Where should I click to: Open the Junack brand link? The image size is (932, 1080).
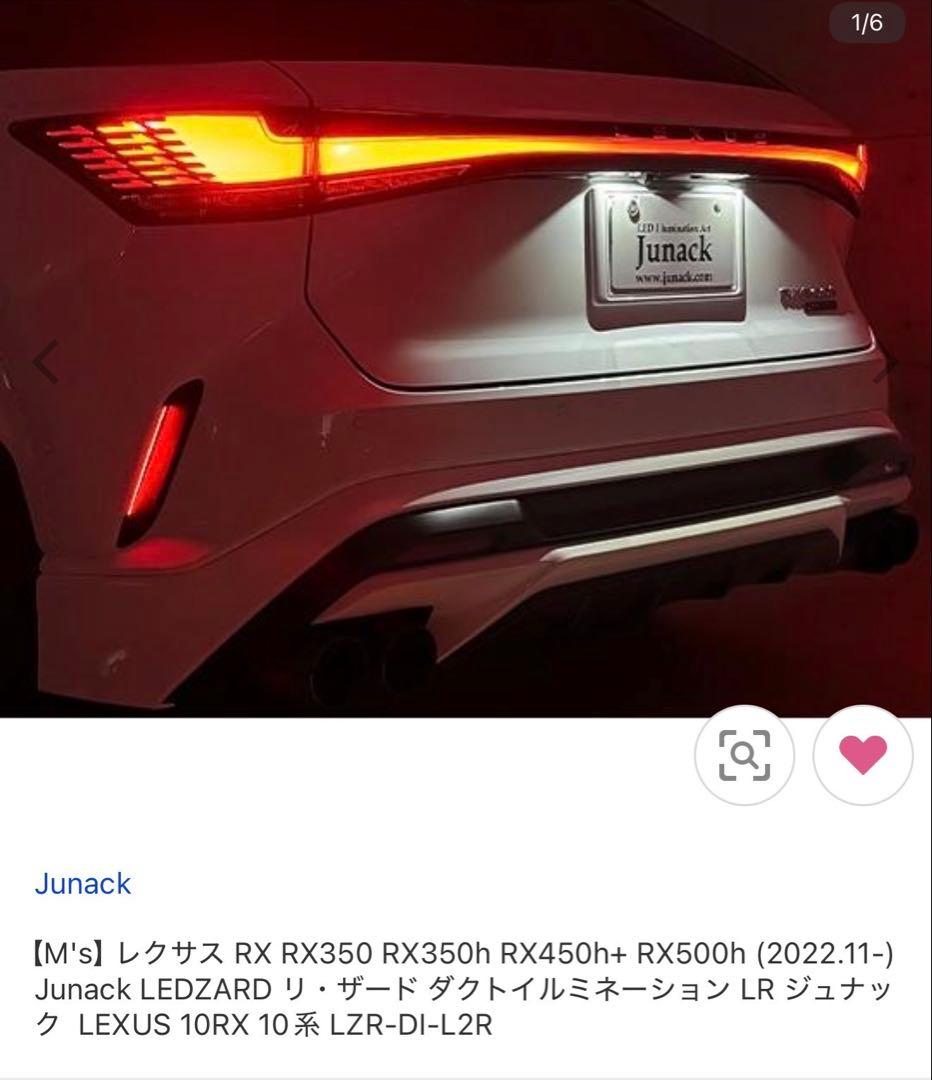[x=83, y=884]
